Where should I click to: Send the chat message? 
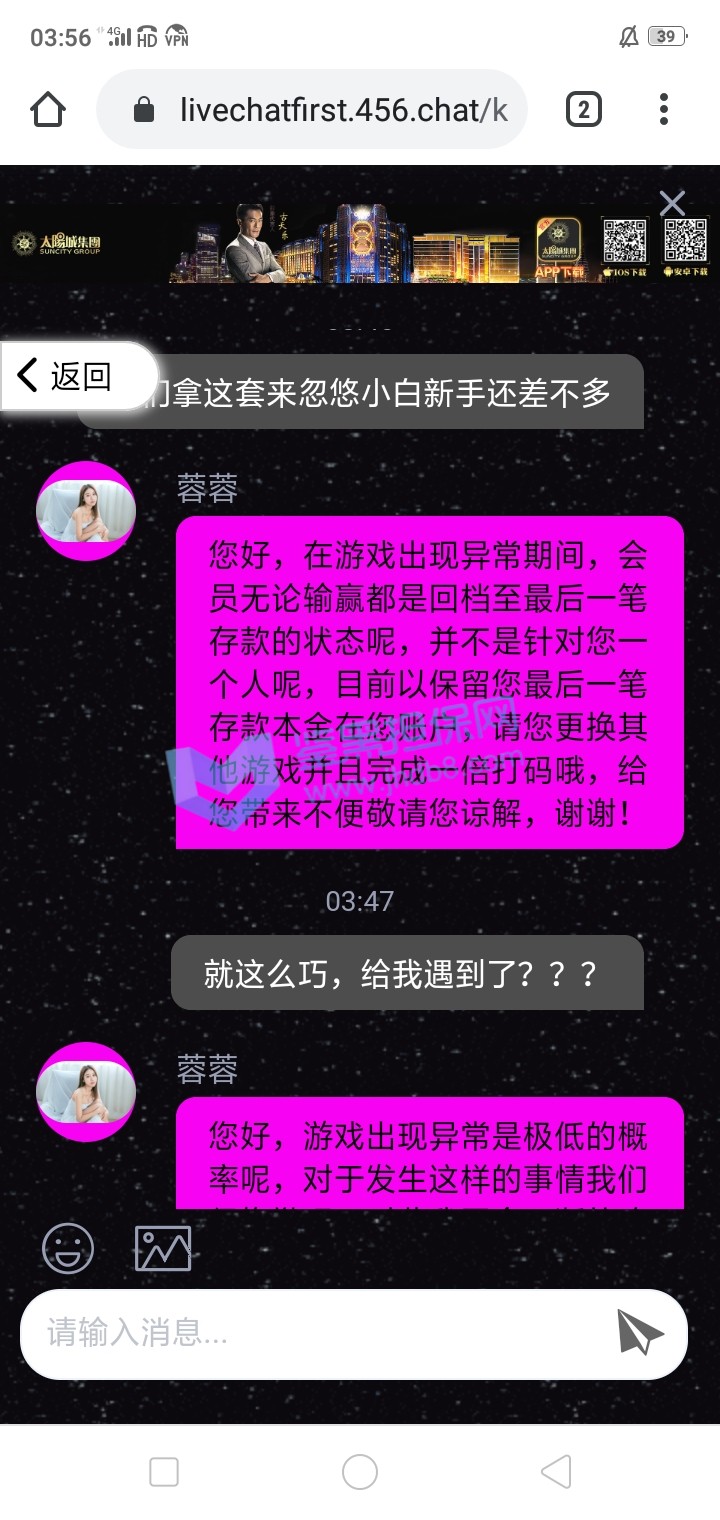pyautogui.click(x=639, y=1332)
